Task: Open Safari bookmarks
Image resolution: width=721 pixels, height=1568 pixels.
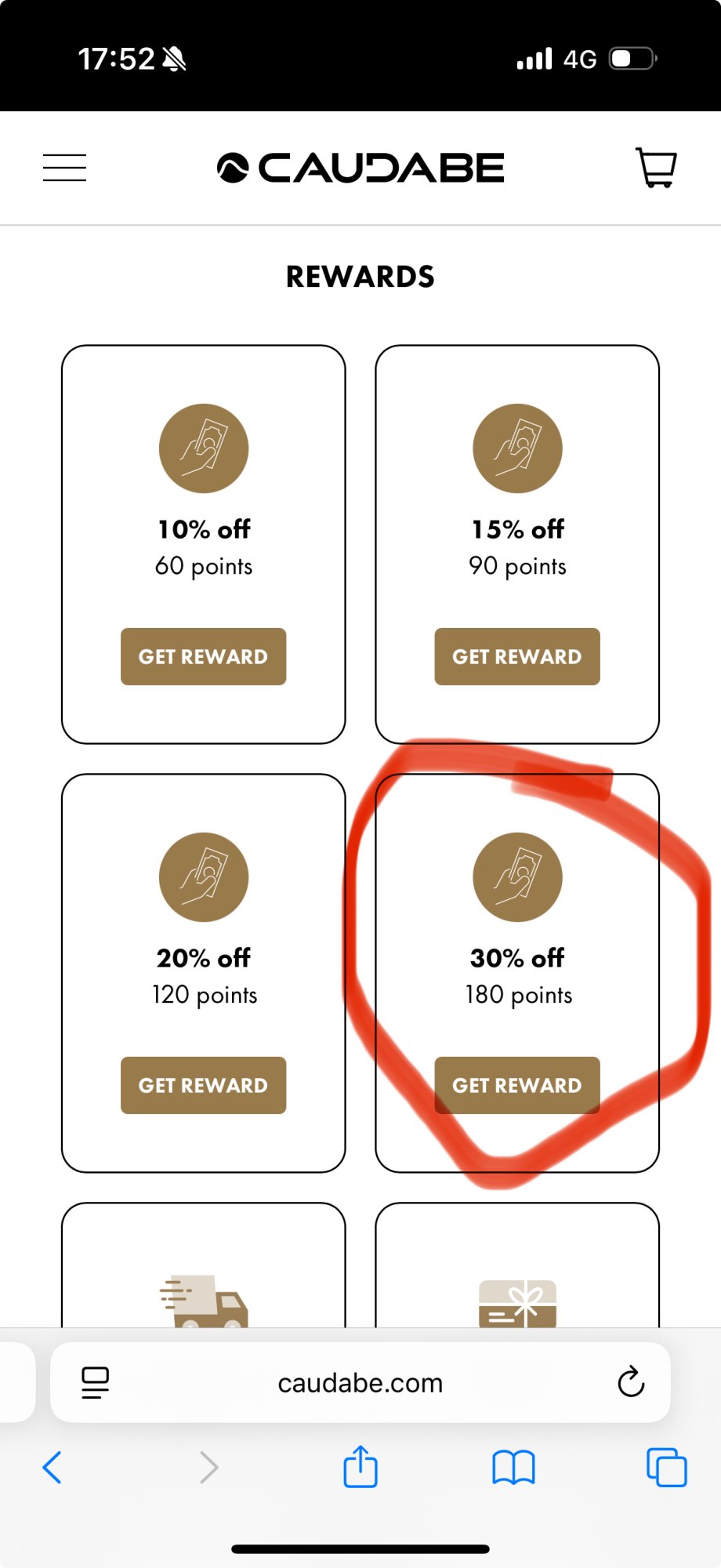Action: (513, 1468)
